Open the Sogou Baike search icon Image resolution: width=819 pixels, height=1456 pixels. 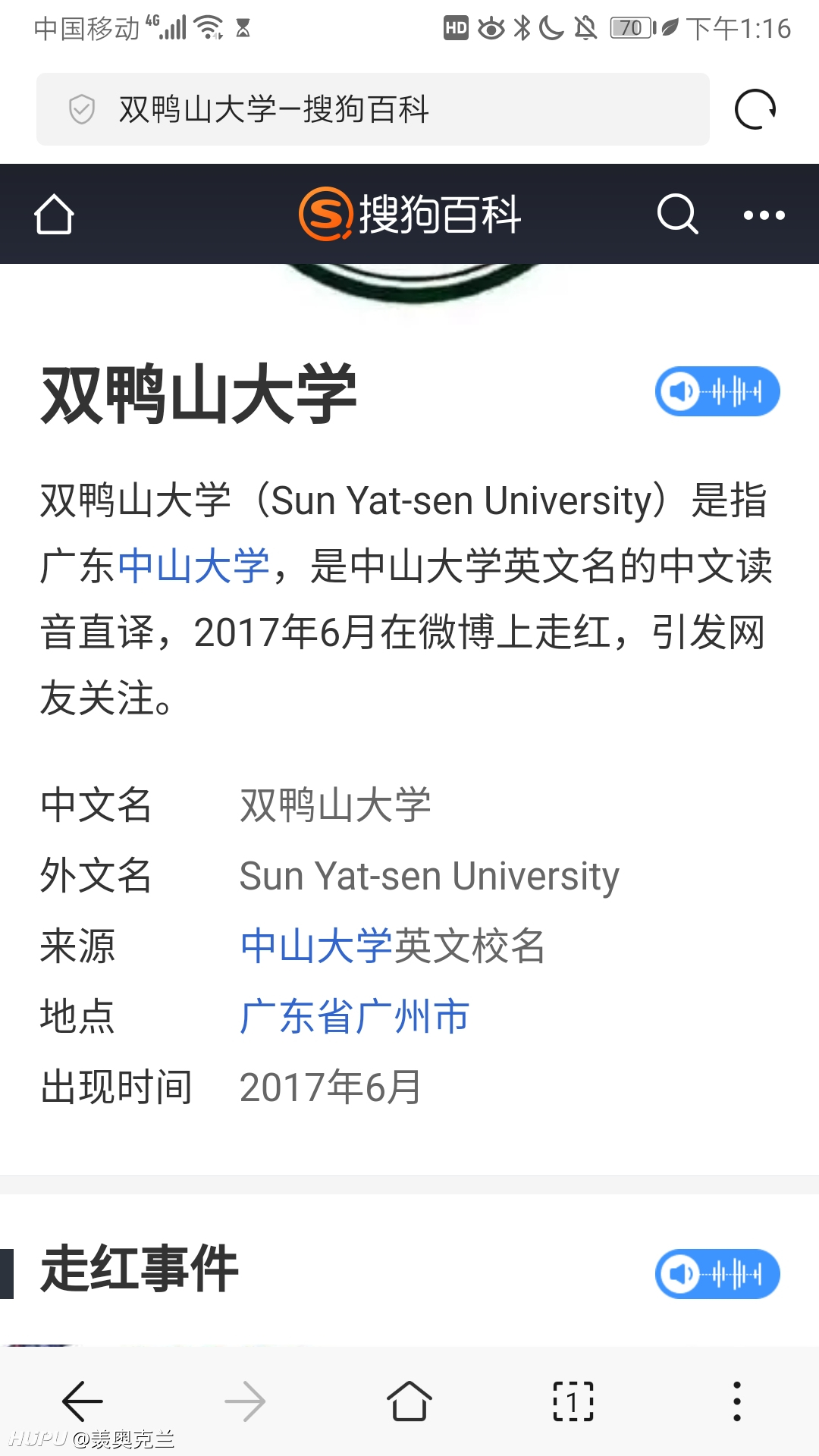(677, 214)
